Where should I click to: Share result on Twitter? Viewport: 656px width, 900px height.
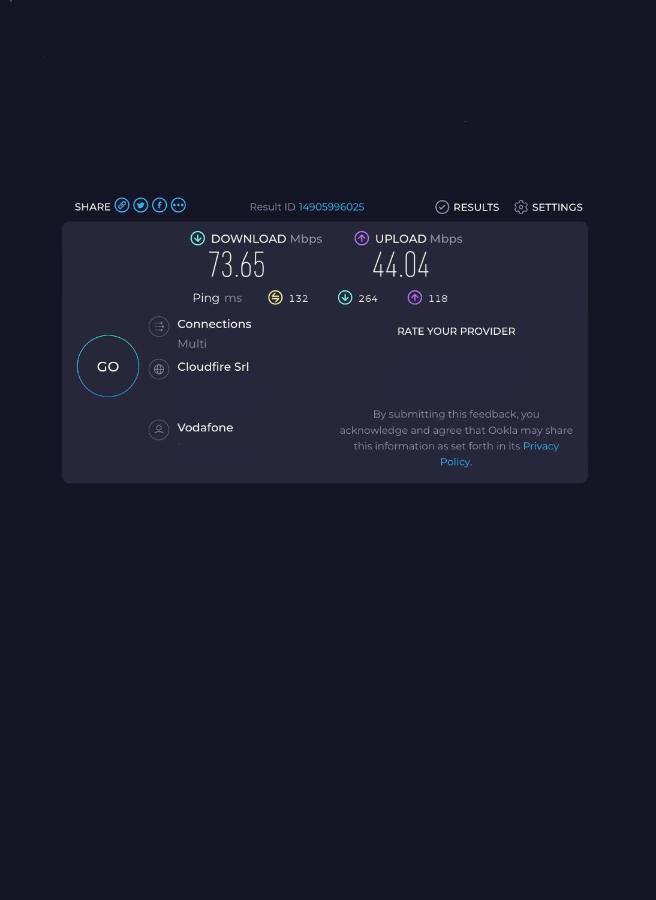[141, 205]
